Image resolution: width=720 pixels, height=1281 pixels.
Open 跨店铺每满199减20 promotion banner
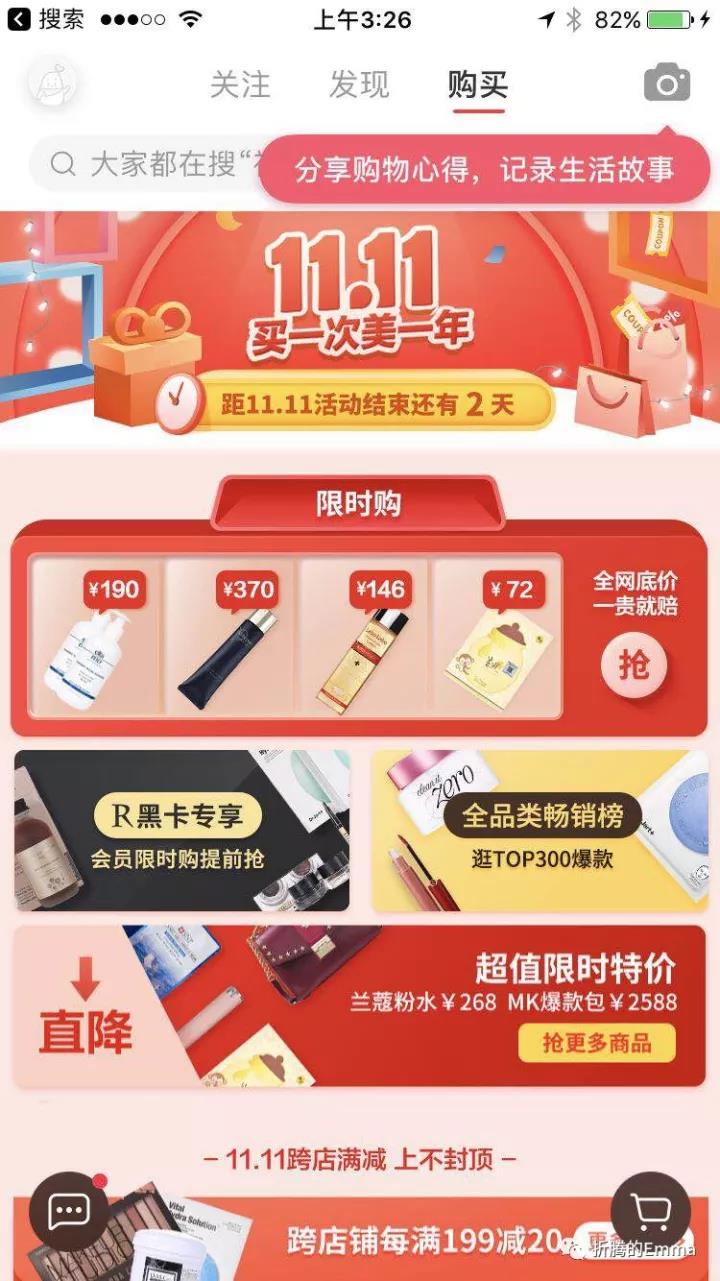(420, 1240)
